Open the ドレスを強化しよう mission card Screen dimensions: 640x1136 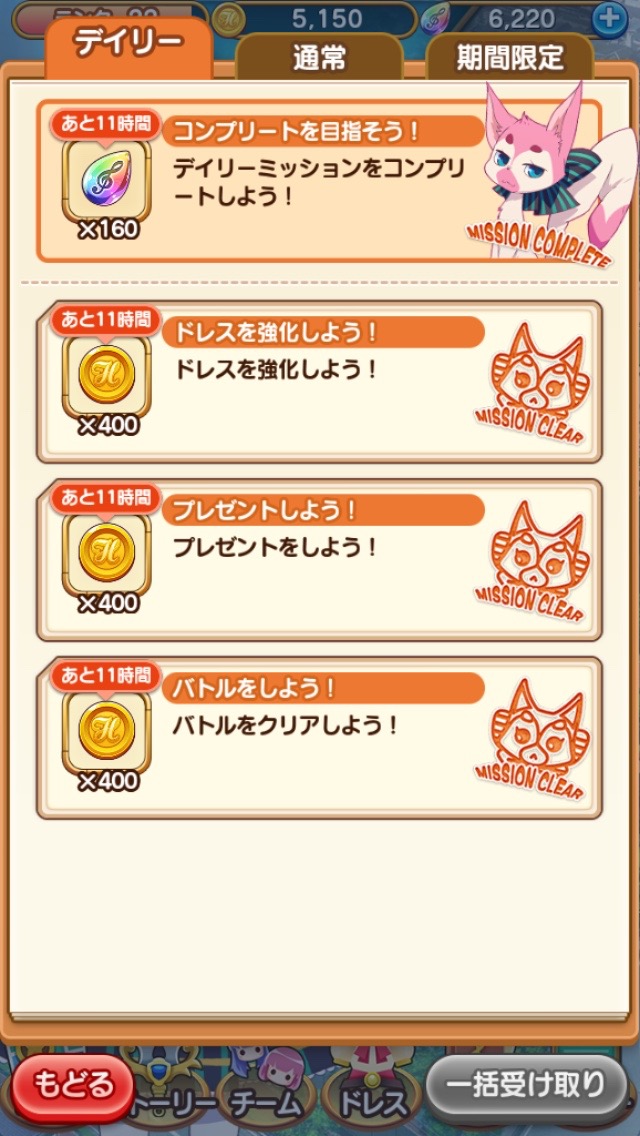pyautogui.click(x=319, y=382)
